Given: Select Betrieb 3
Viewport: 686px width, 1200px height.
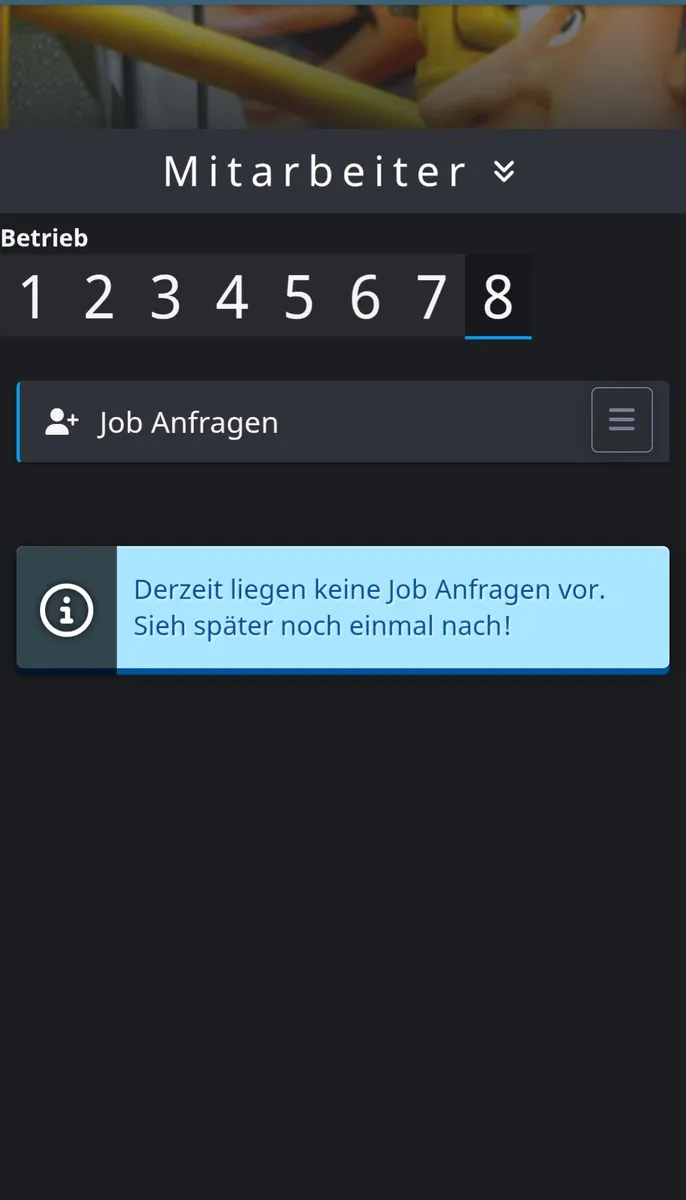Looking at the screenshot, I should (x=166, y=297).
